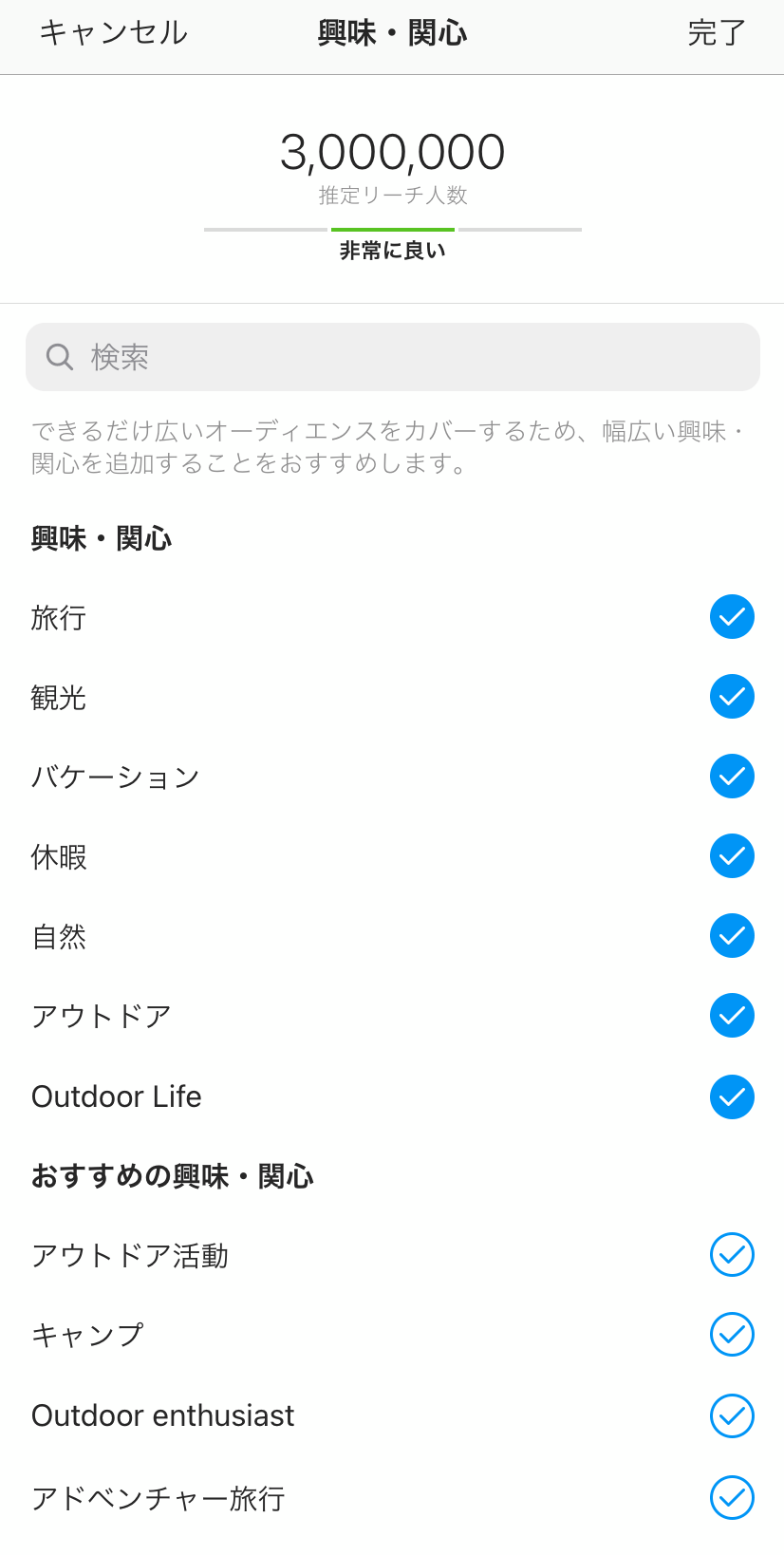This screenshot has height=1555, width=784.
Task: Uncheck the 旅行 interest
Action: (732, 617)
